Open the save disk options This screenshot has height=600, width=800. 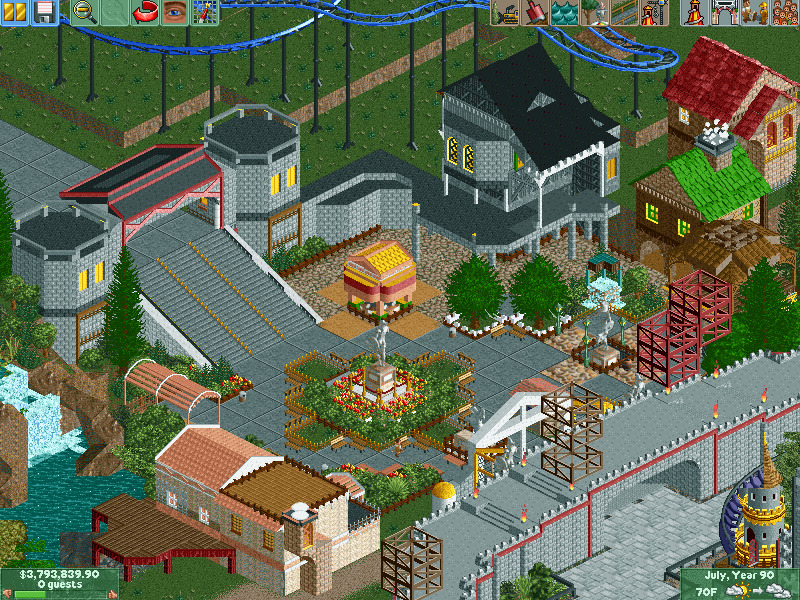(44, 12)
